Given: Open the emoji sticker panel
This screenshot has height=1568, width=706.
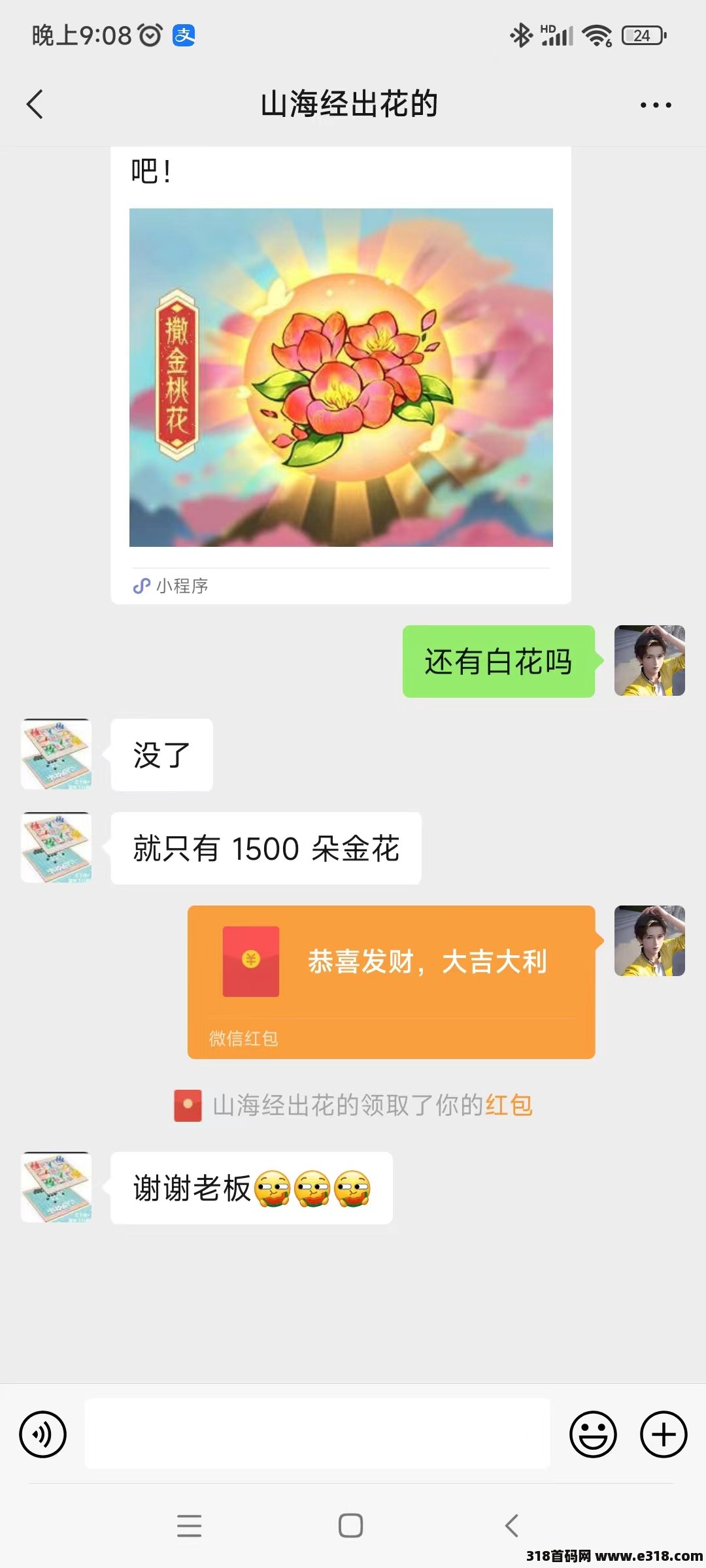Looking at the screenshot, I should click(x=593, y=1434).
